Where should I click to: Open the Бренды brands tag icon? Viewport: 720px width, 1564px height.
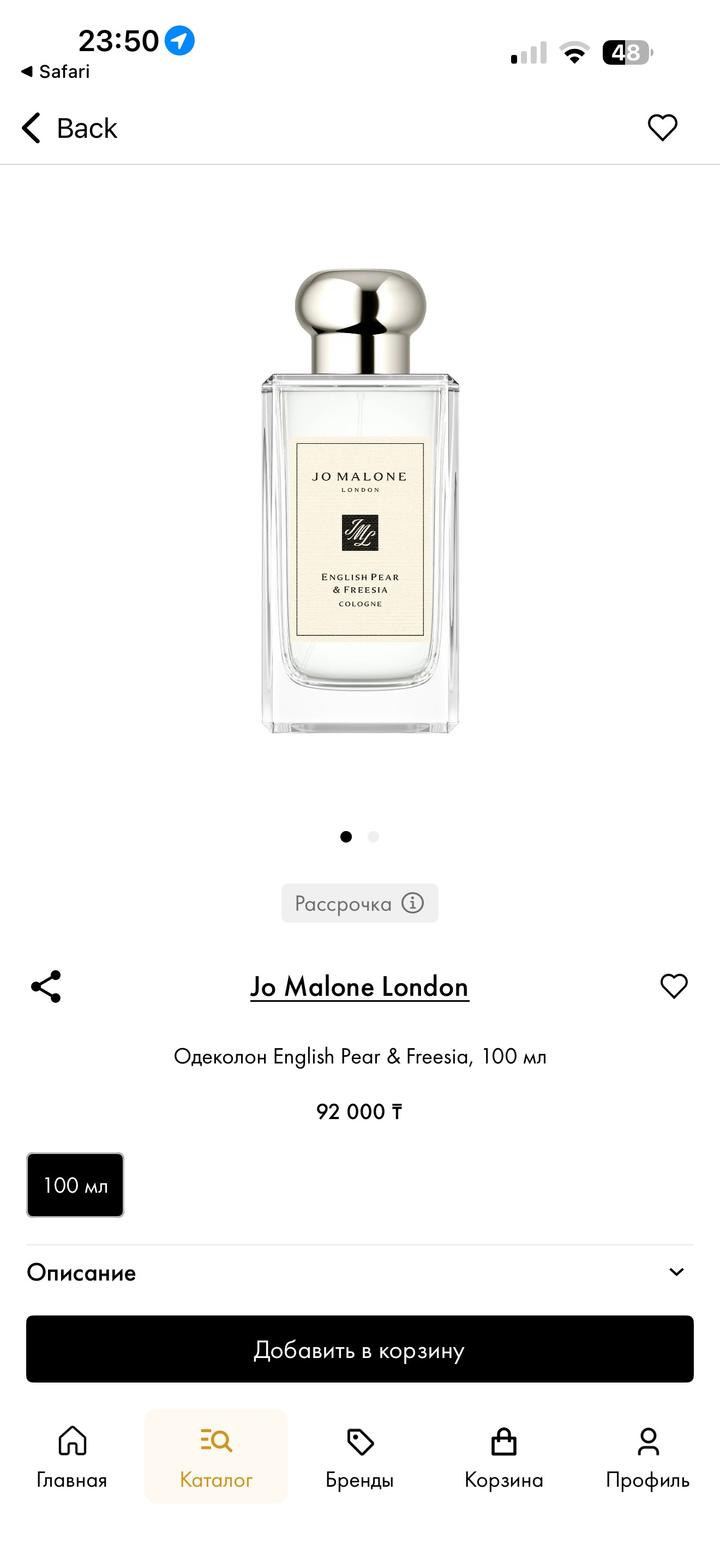click(x=359, y=1440)
